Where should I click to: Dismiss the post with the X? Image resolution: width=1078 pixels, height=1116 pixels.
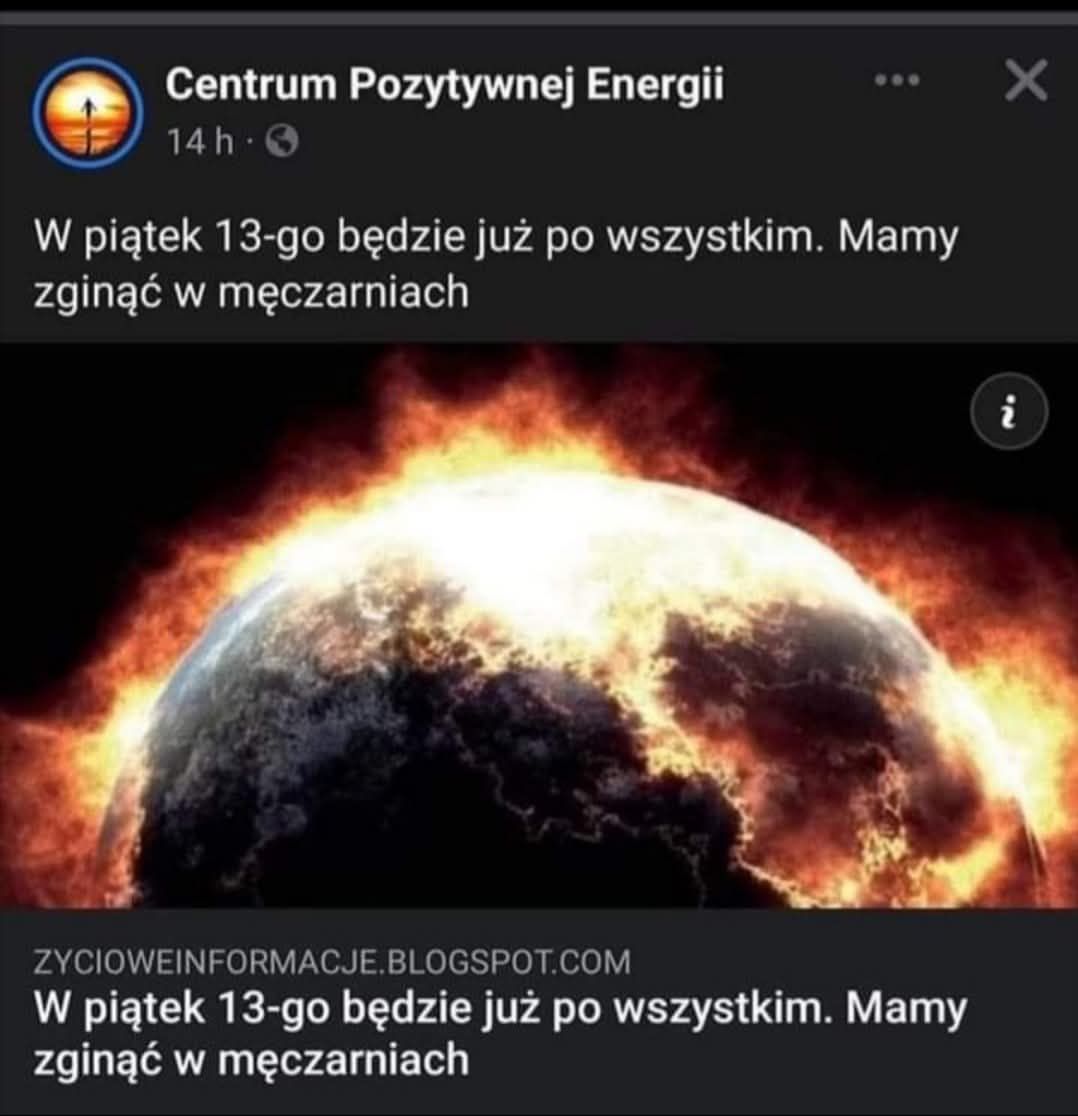pos(1025,81)
